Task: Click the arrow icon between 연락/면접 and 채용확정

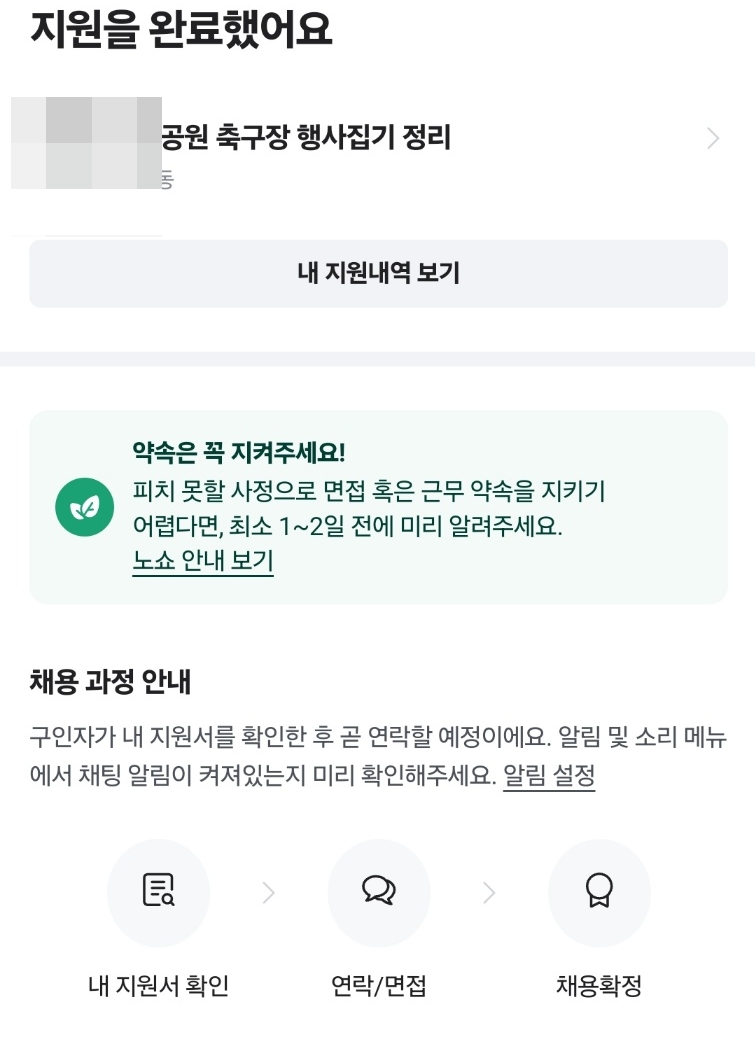Action: (x=488, y=893)
